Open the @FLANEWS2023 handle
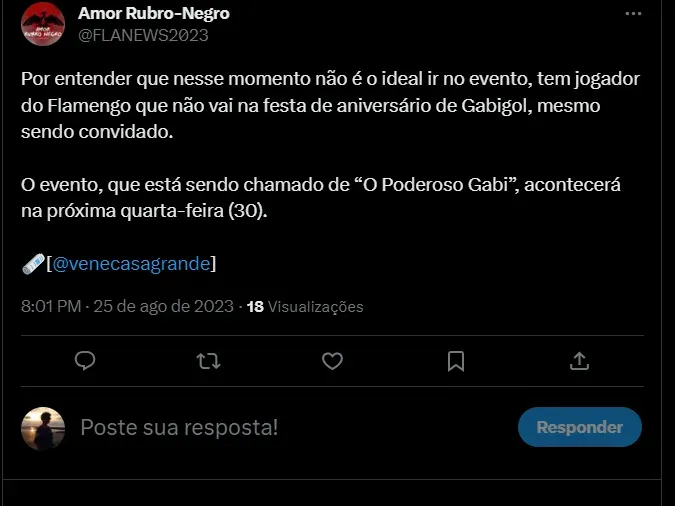 coord(143,35)
